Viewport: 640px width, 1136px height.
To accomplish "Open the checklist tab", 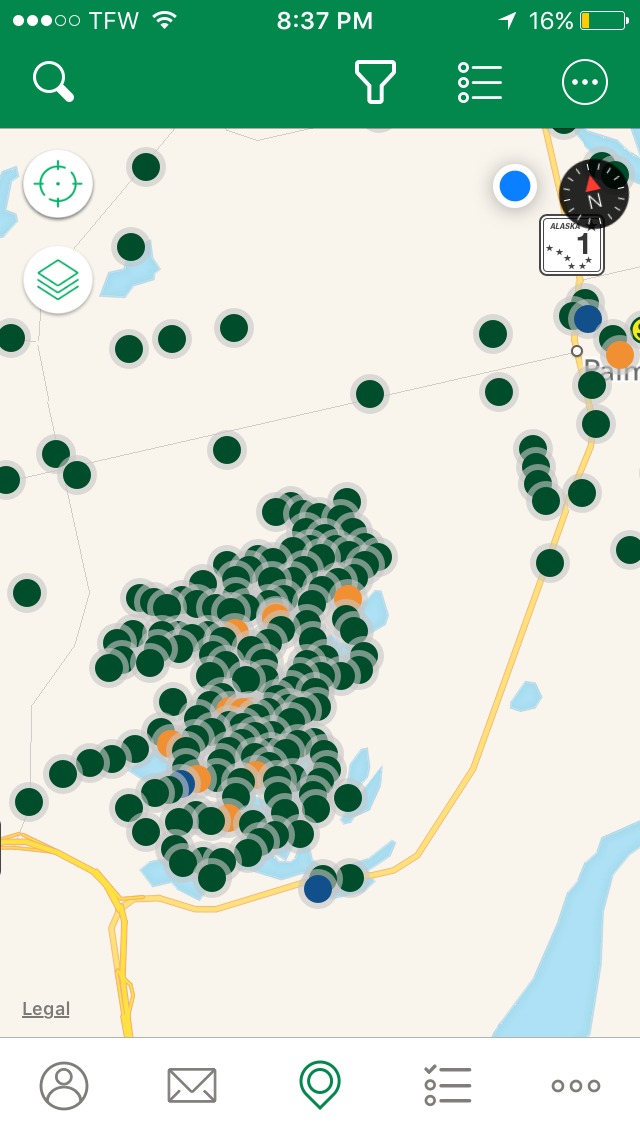I will click(x=448, y=1085).
